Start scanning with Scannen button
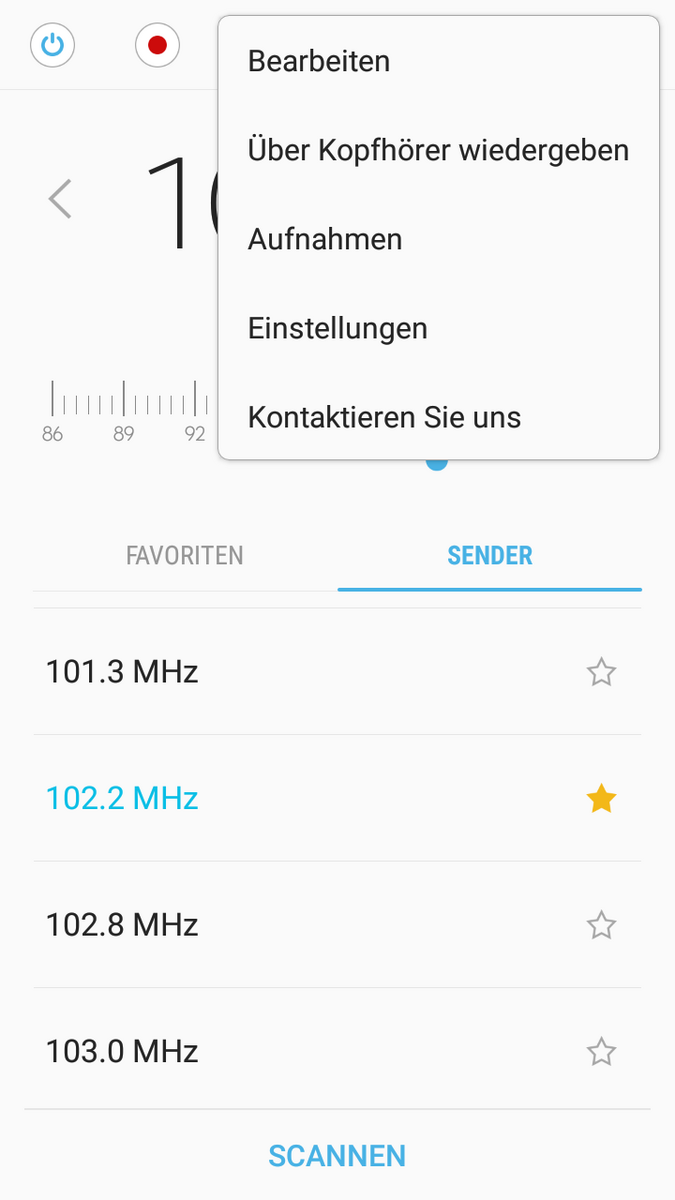The height and width of the screenshot is (1200, 675). [337, 1156]
